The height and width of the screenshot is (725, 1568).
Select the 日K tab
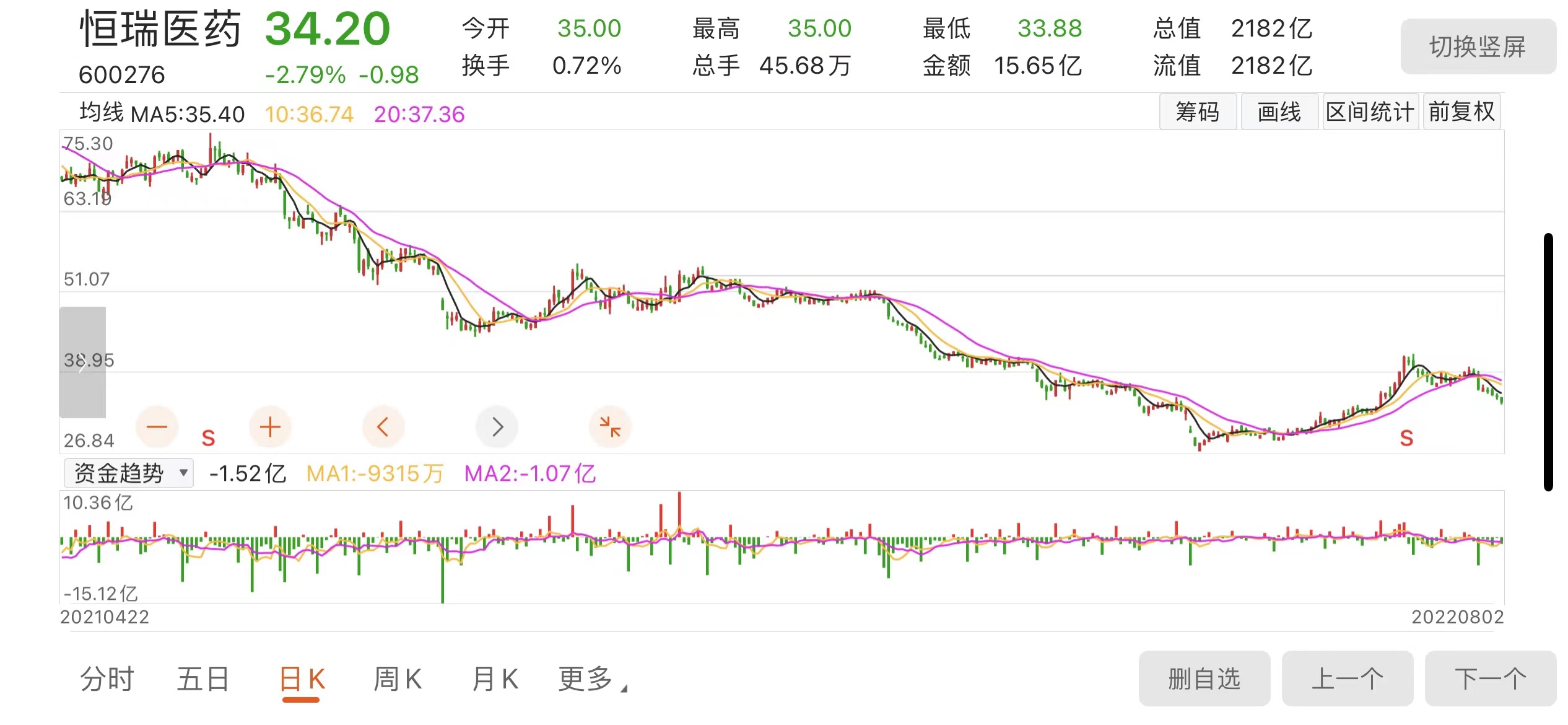[x=302, y=679]
